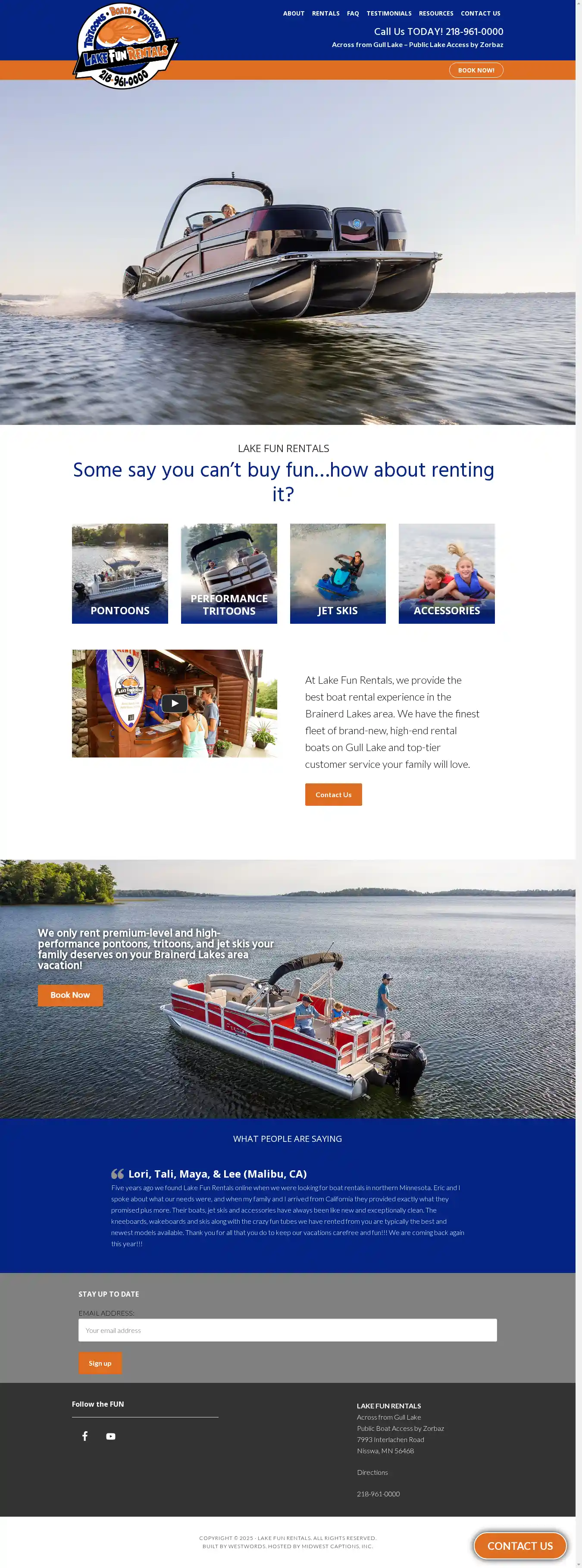The height and width of the screenshot is (1568, 582).
Task: Open the Resources menu item
Action: [435, 13]
